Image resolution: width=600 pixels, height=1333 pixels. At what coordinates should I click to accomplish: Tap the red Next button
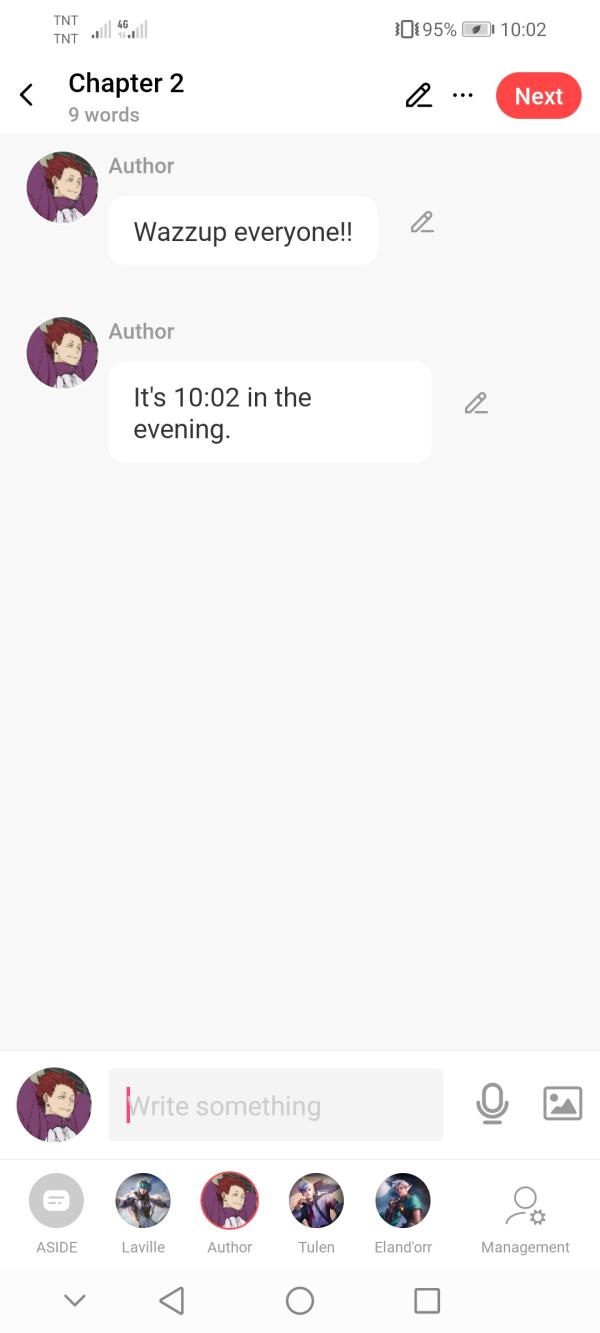pyautogui.click(x=538, y=96)
